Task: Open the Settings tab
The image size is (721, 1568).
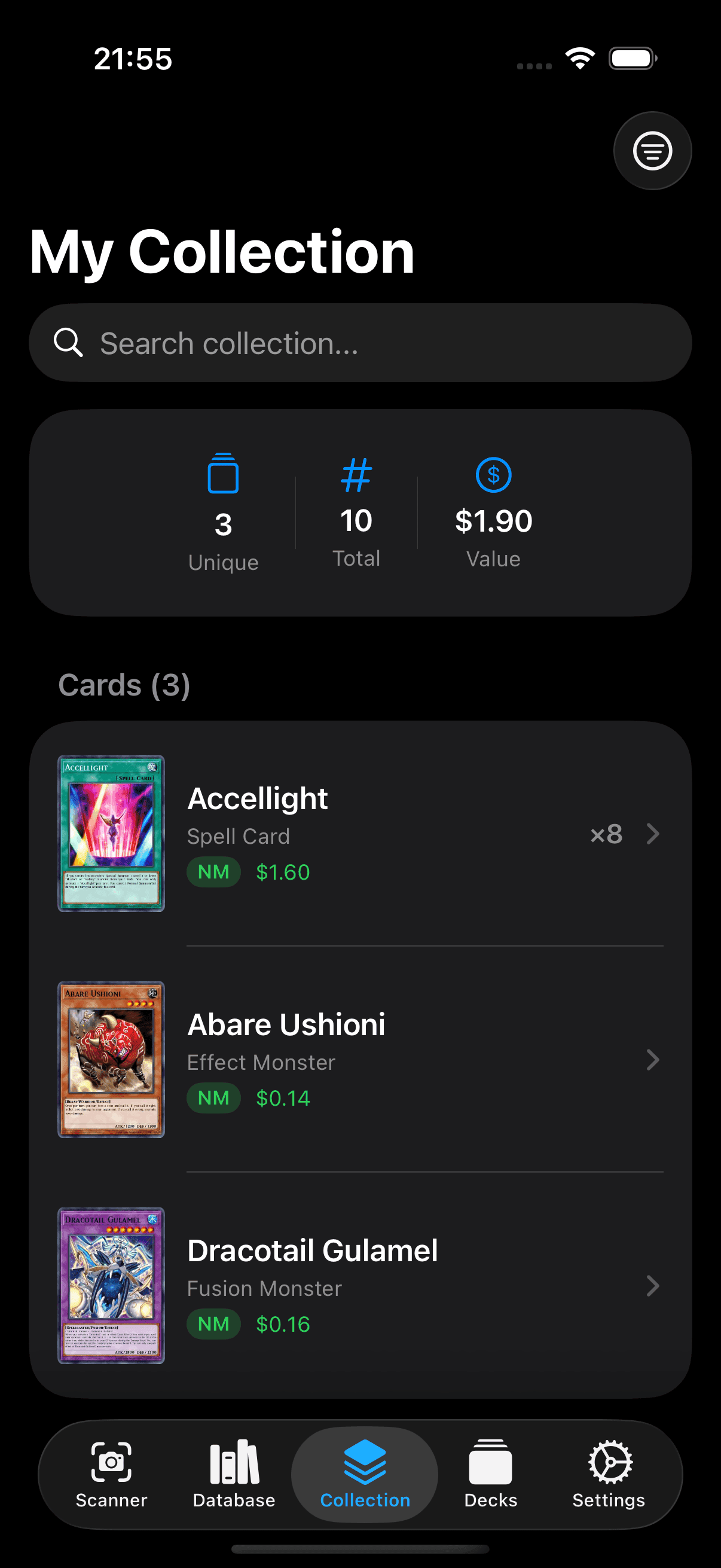Action: [609, 1474]
